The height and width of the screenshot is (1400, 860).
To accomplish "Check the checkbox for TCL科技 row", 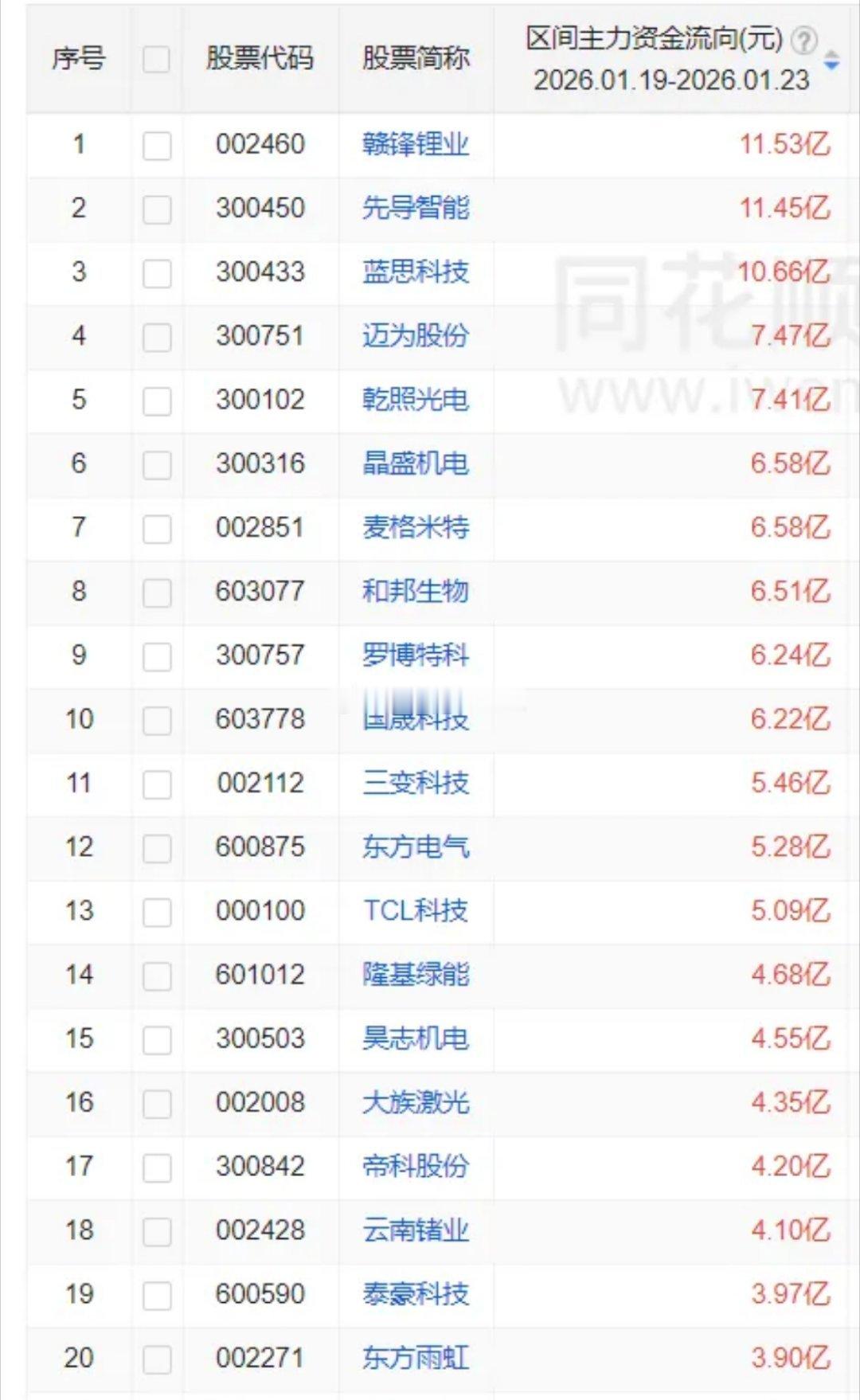I will (x=156, y=911).
